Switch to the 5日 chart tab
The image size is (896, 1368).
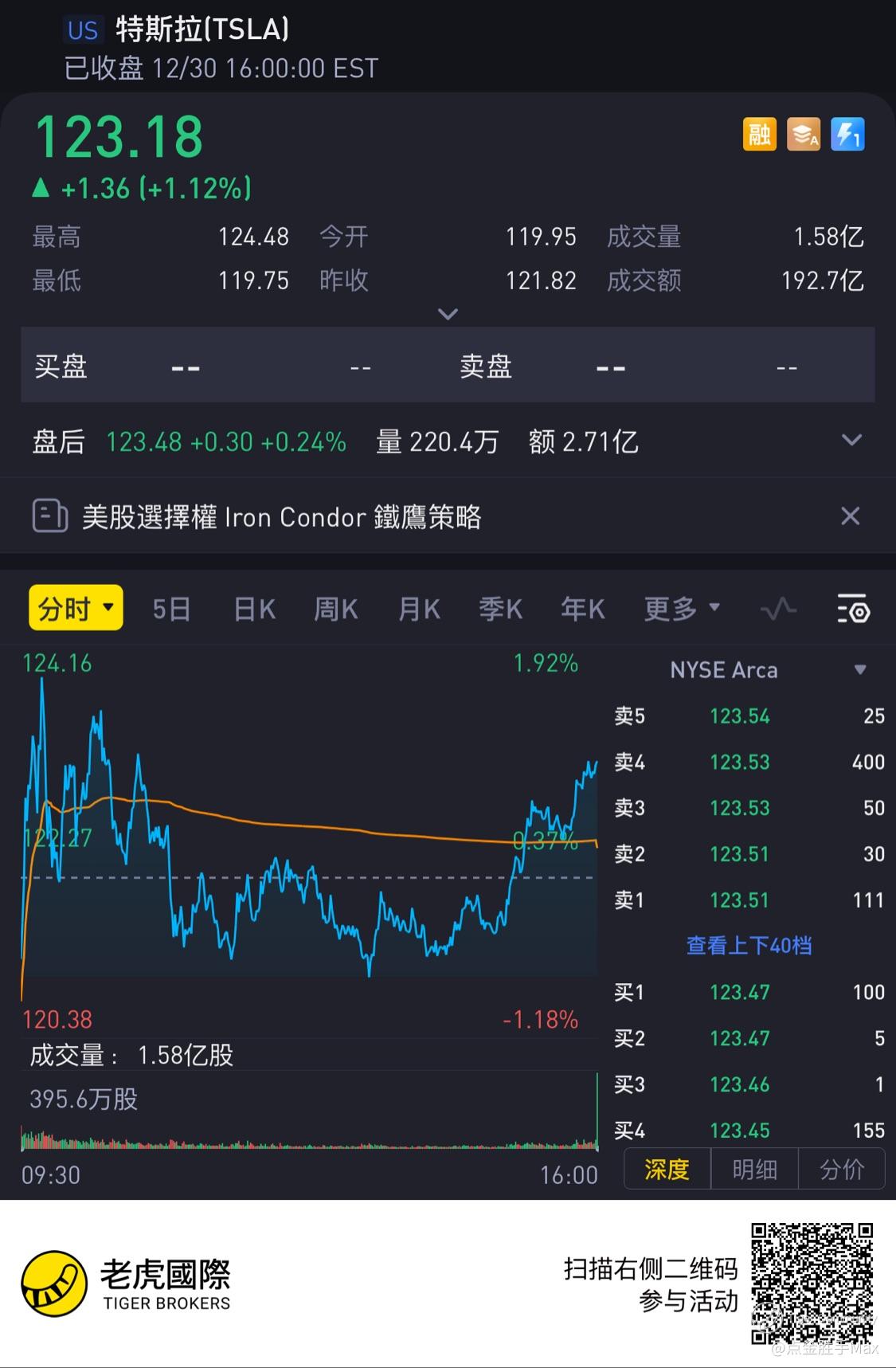pyautogui.click(x=171, y=610)
